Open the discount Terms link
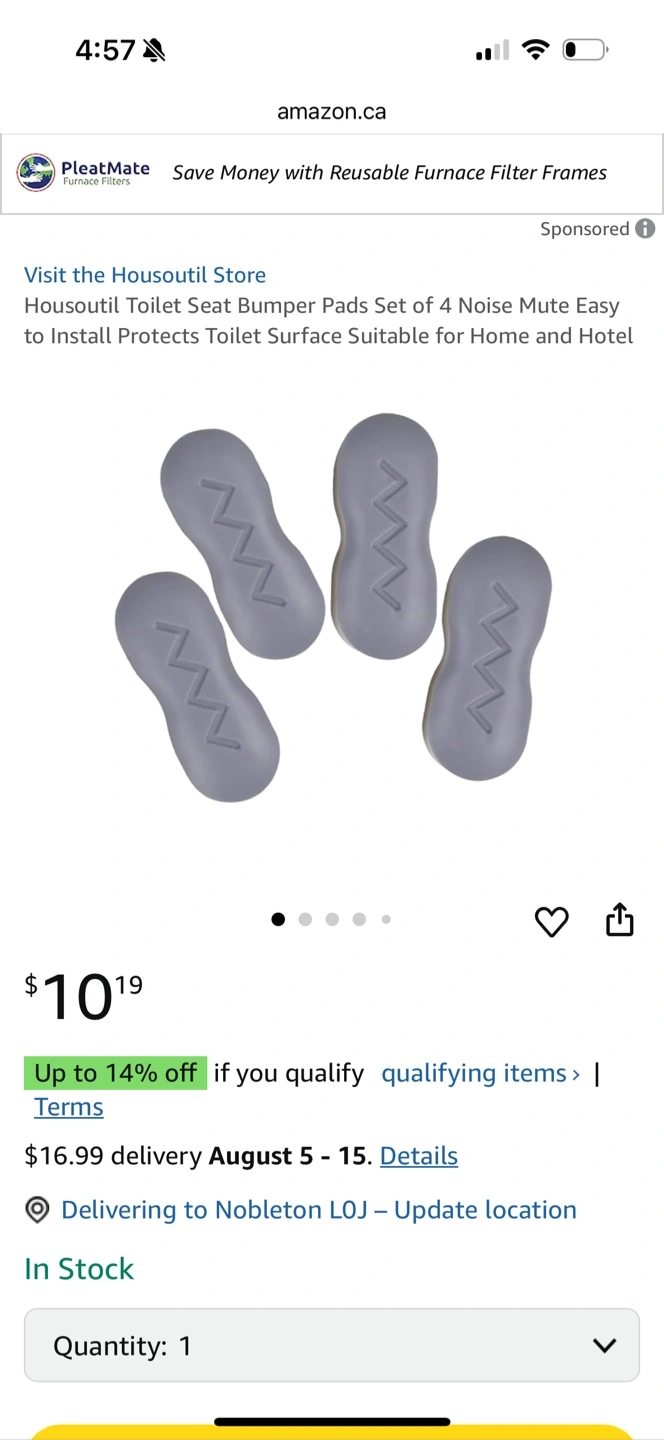 69,1107
